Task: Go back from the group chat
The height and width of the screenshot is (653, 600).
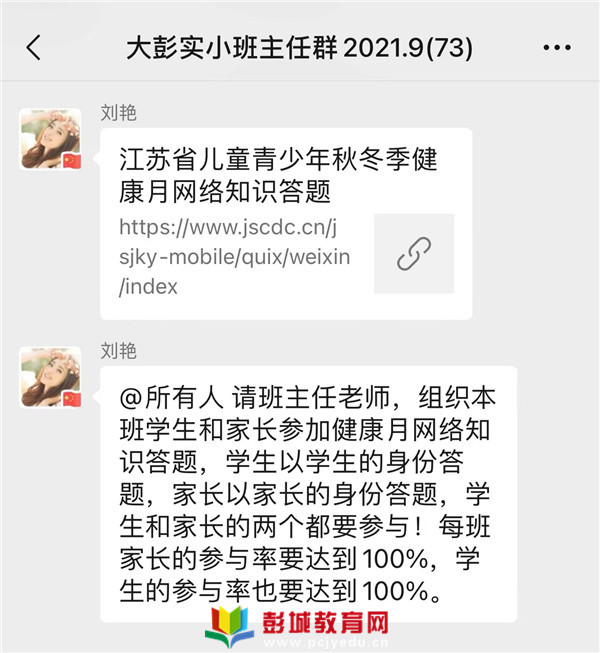Action: point(34,47)
